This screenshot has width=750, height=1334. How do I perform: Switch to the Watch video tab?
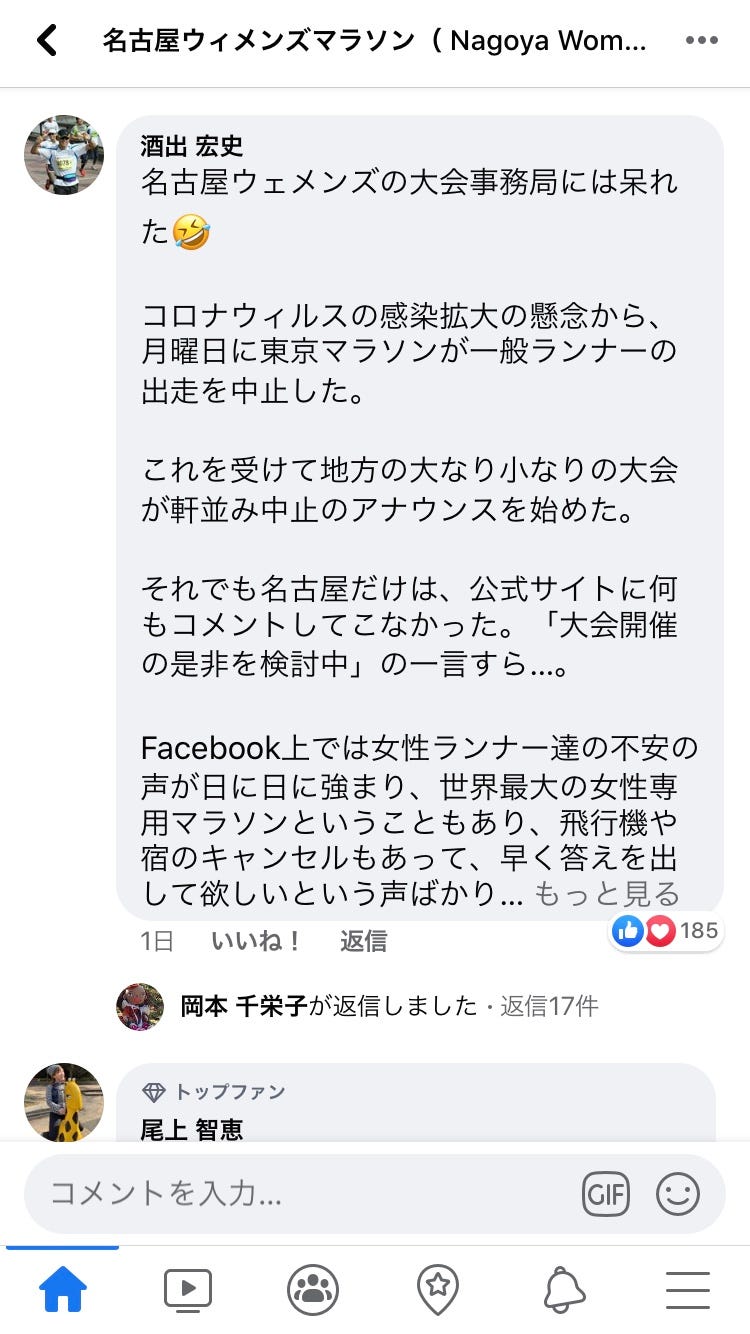(188, 1290)
